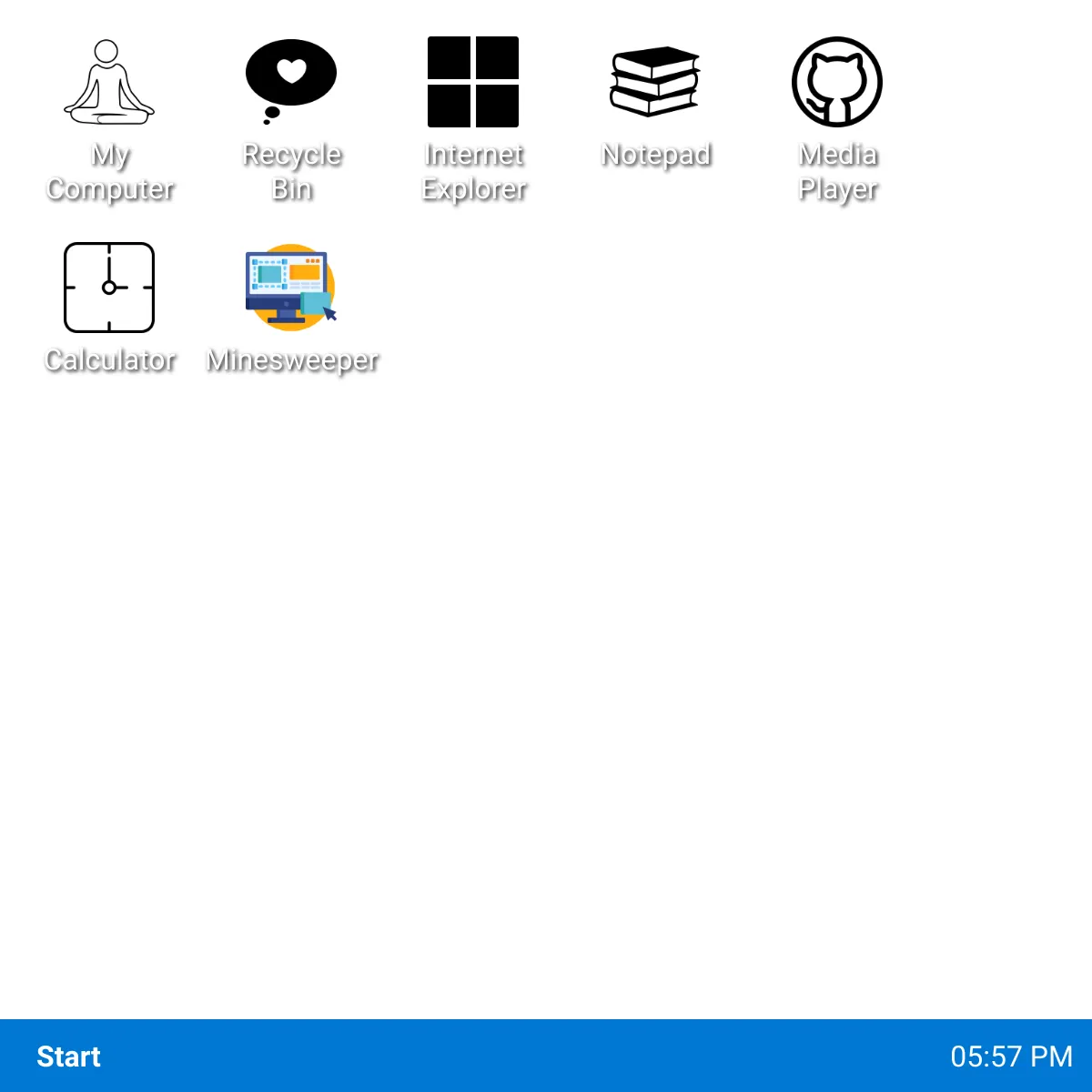Start the Minesweeper game
The width and height of the screenshot is (1092, 1092).
tap(291, 288)
